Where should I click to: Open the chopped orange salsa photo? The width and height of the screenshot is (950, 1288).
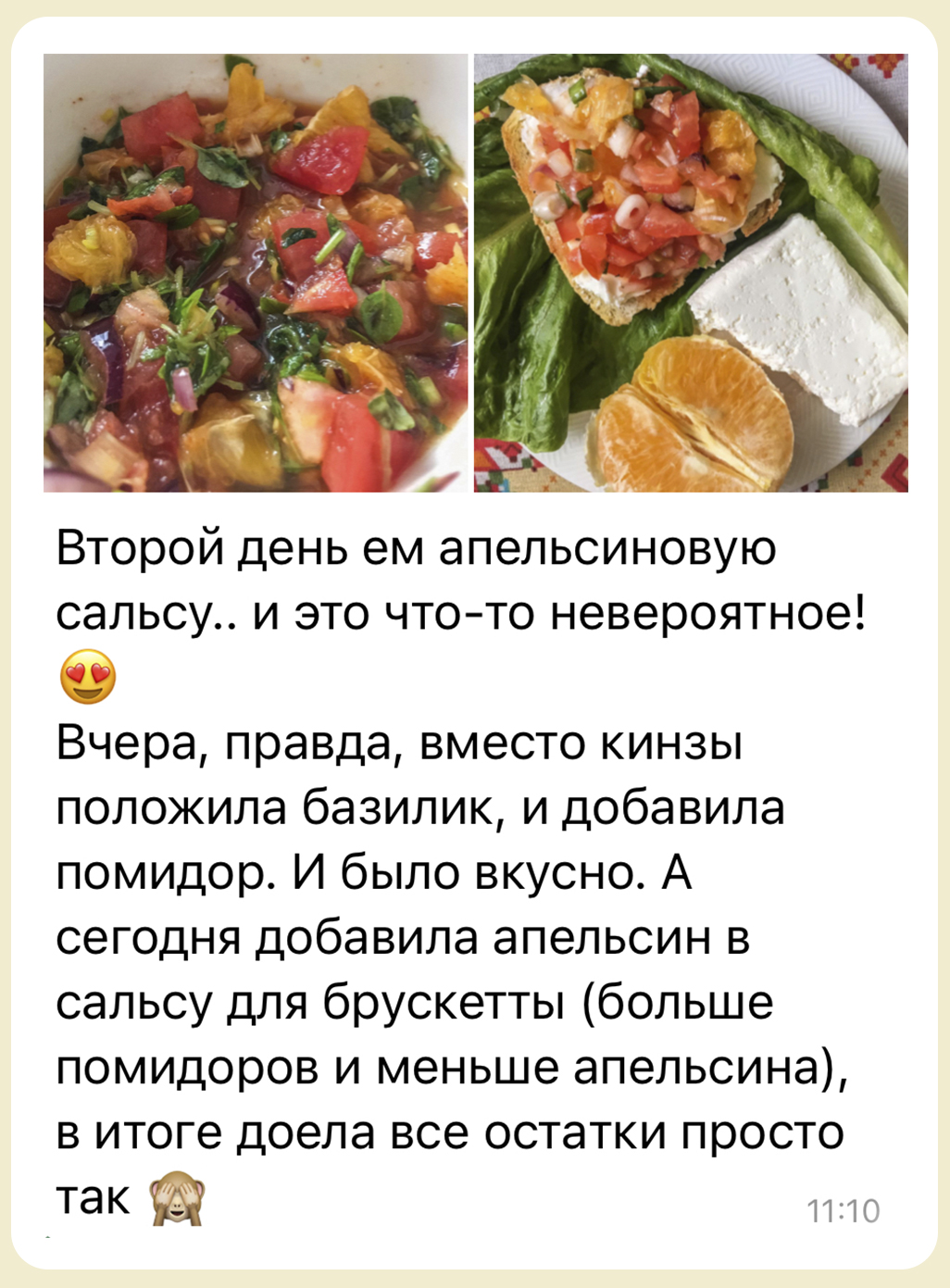256,273
